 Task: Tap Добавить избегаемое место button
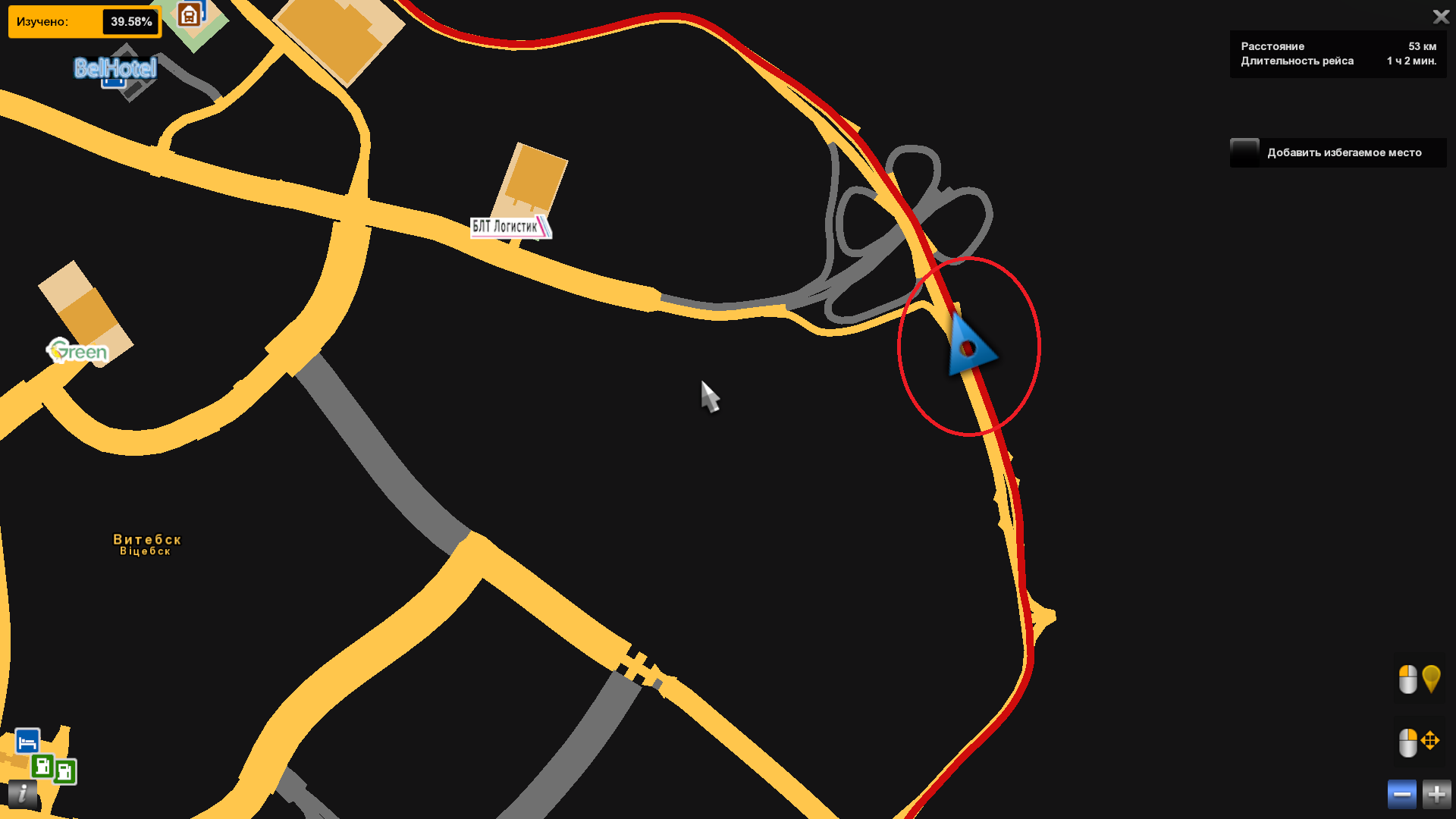click(x=1338, y=152)
